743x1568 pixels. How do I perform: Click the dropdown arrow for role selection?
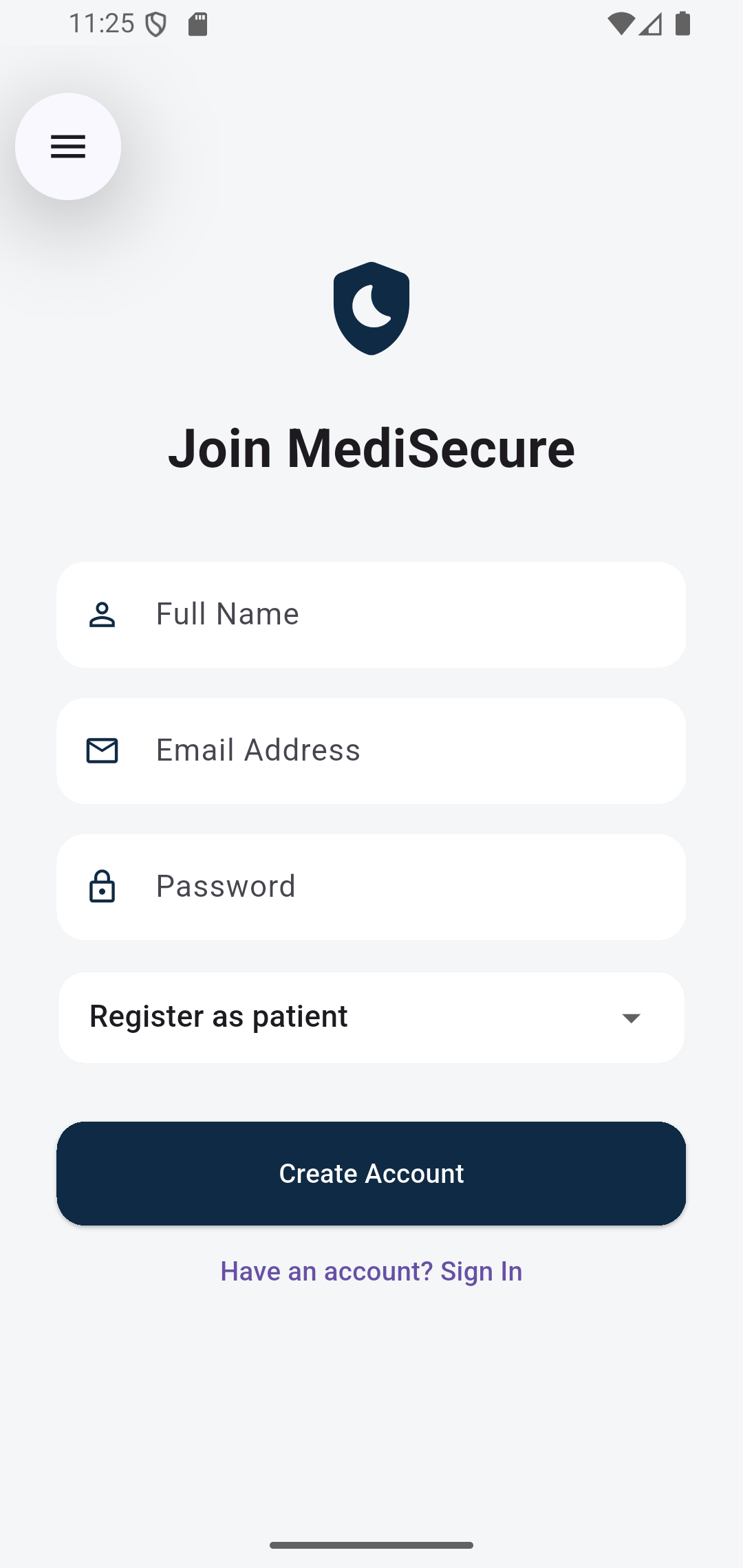(632, 1019)
